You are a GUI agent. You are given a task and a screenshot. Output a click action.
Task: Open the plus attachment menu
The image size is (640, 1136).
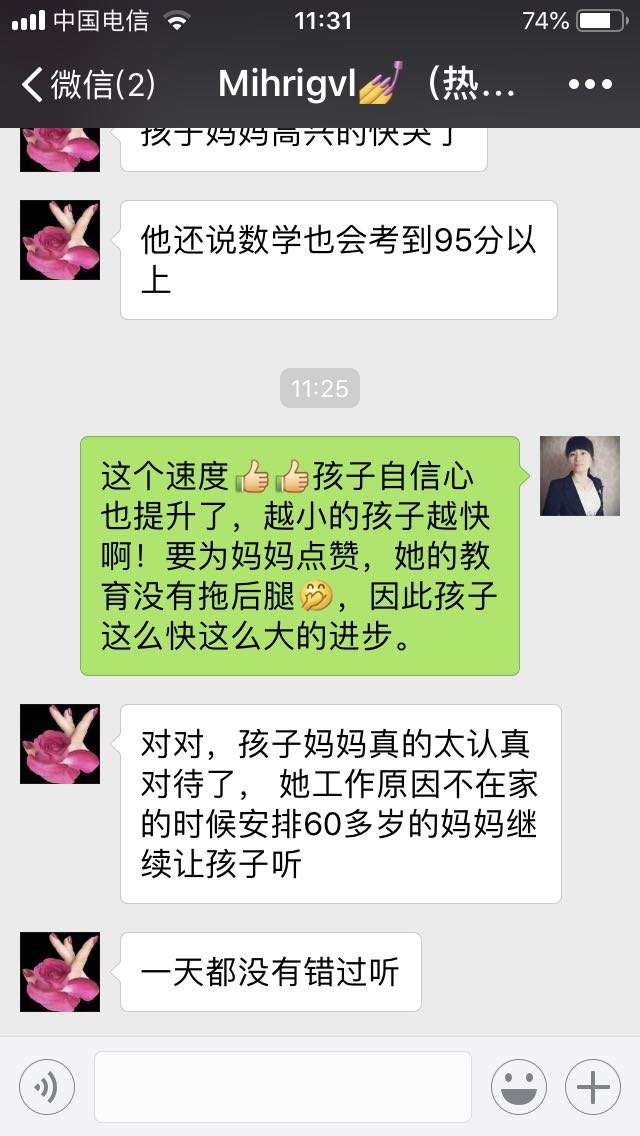point(593,1086)
